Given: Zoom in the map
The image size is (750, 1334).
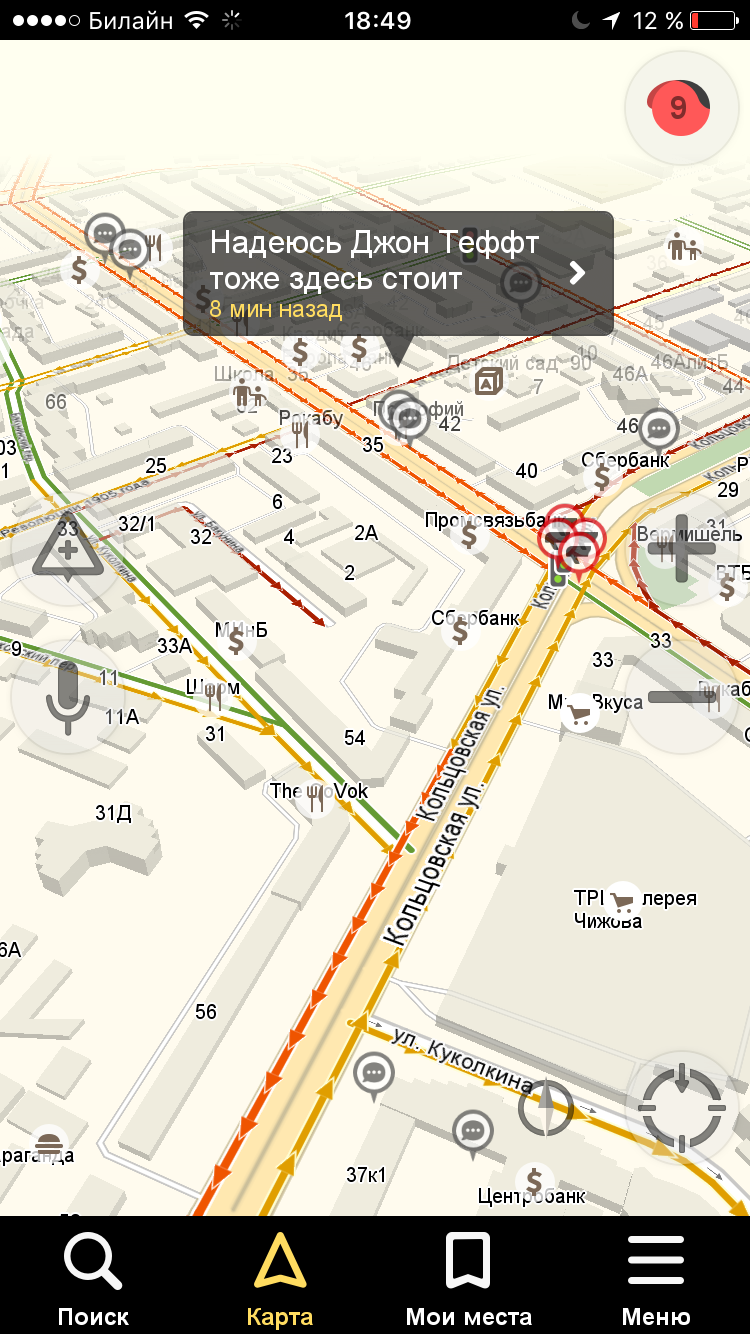Looking at the screenshot, I should tap(682, 548).
